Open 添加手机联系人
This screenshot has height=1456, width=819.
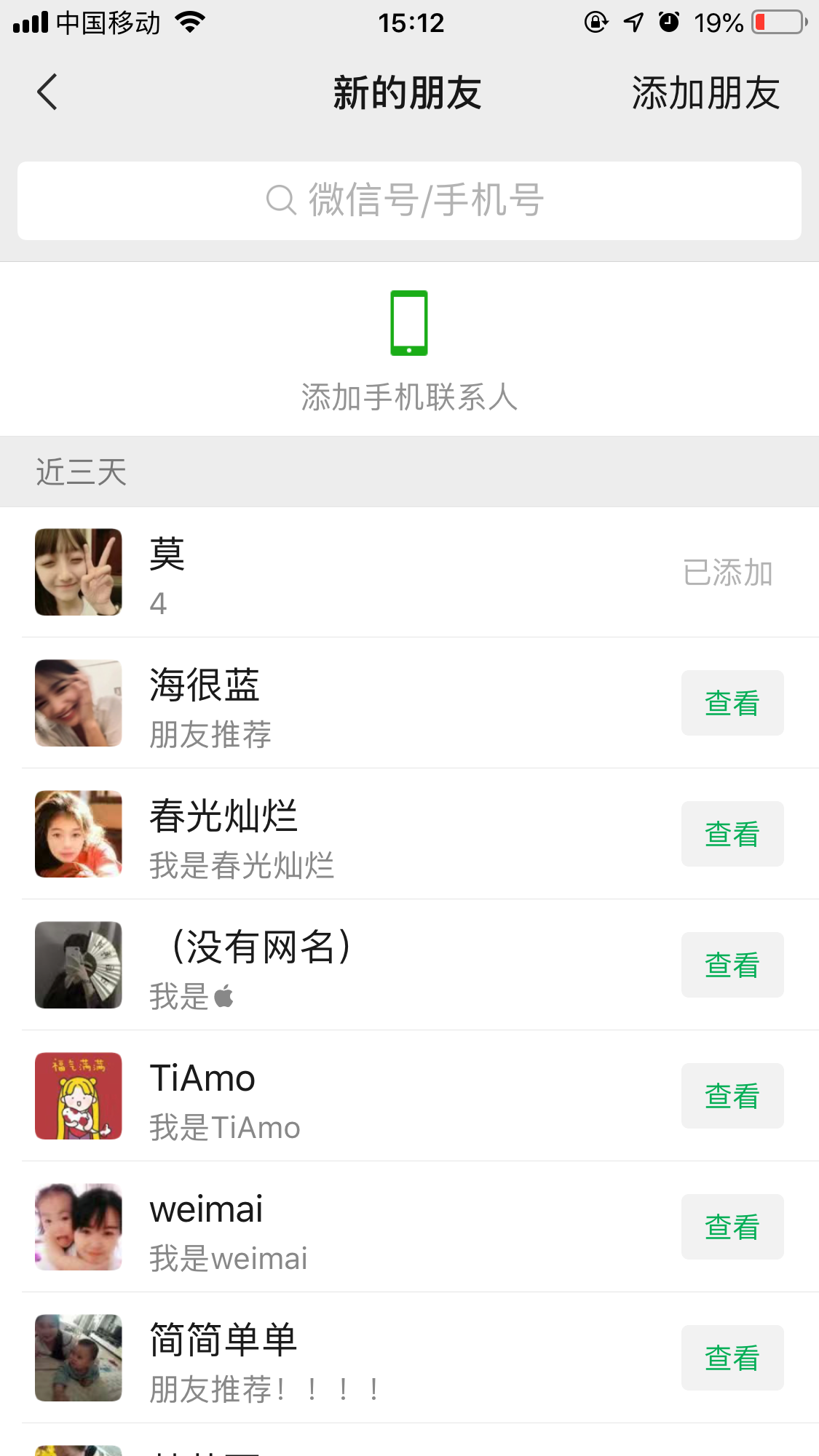point(409,351)
